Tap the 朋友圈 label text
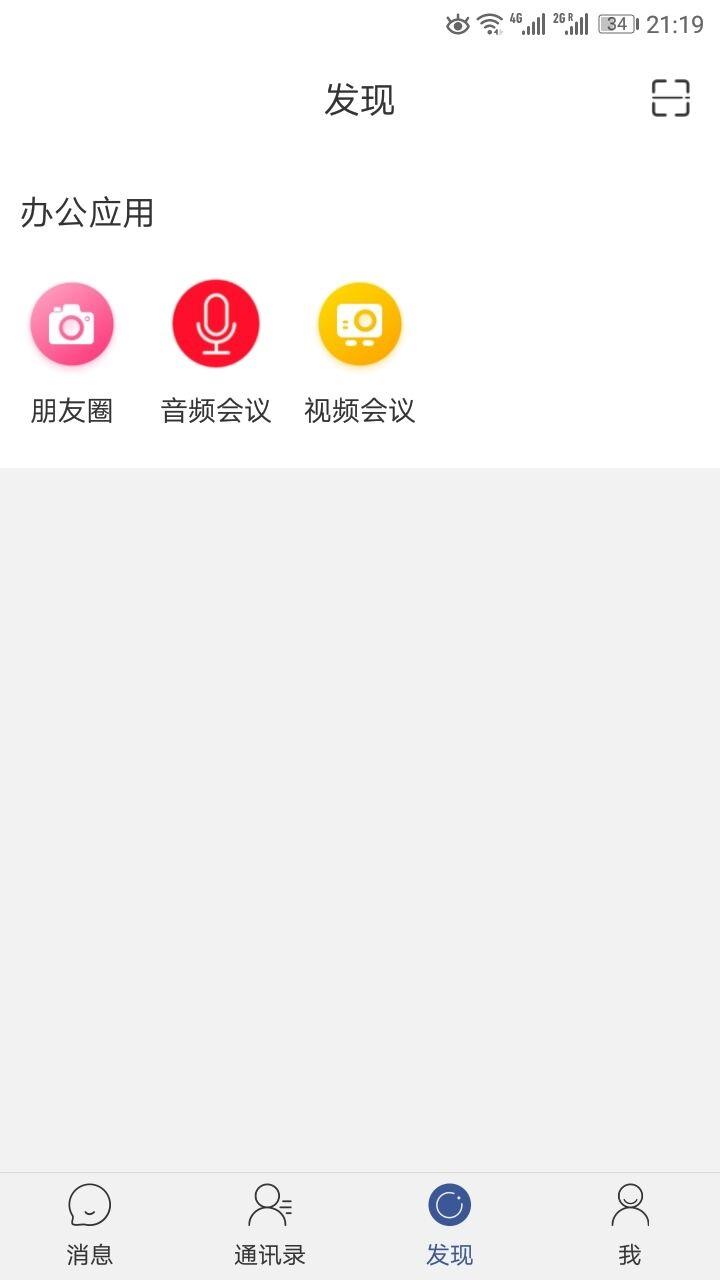The height and width of the screenshot is (1280, 720). (x=72, y=411)
